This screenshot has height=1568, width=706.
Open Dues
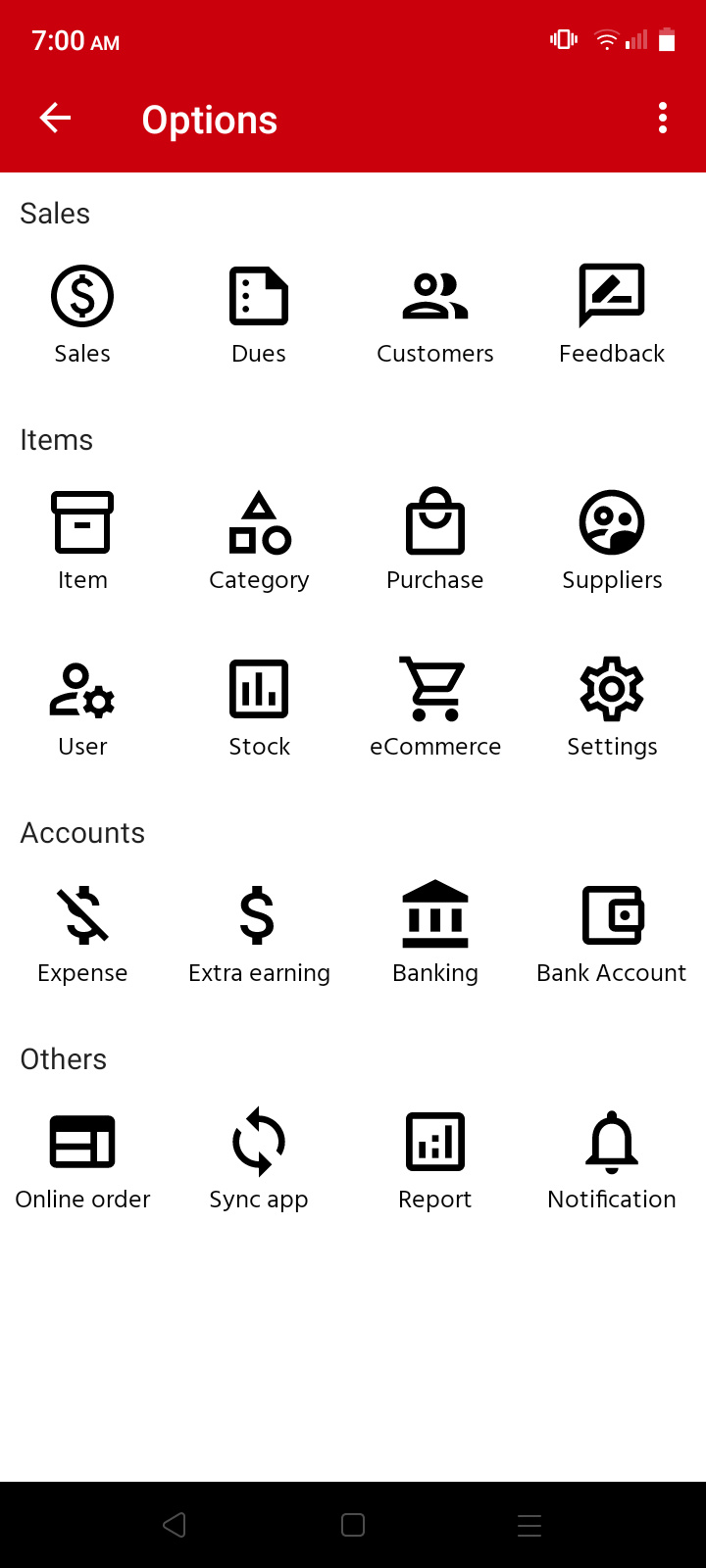click(x=259, y=316)
